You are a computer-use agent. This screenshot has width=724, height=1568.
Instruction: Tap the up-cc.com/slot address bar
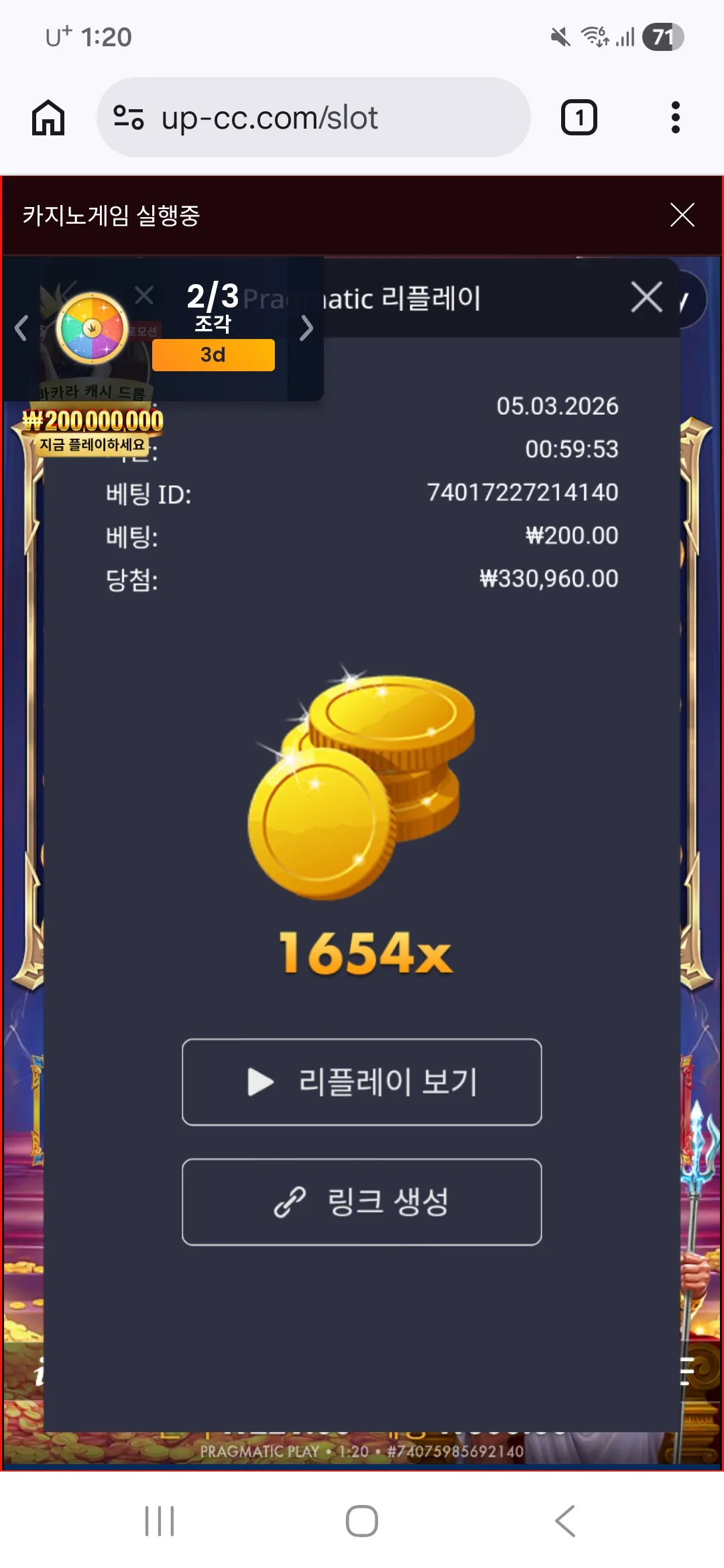(314, 117)
